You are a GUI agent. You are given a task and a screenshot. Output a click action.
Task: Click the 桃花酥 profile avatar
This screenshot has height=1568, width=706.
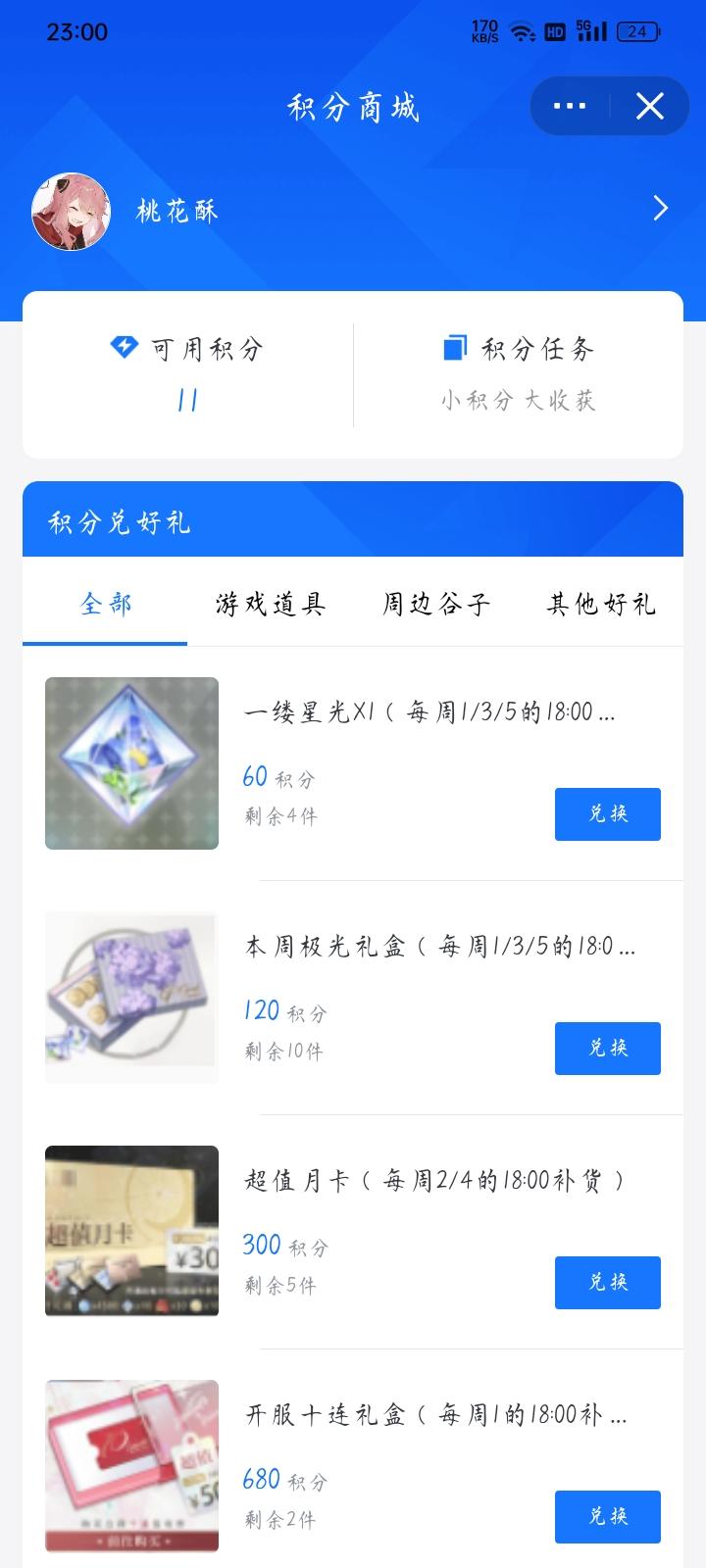[67, 209]
